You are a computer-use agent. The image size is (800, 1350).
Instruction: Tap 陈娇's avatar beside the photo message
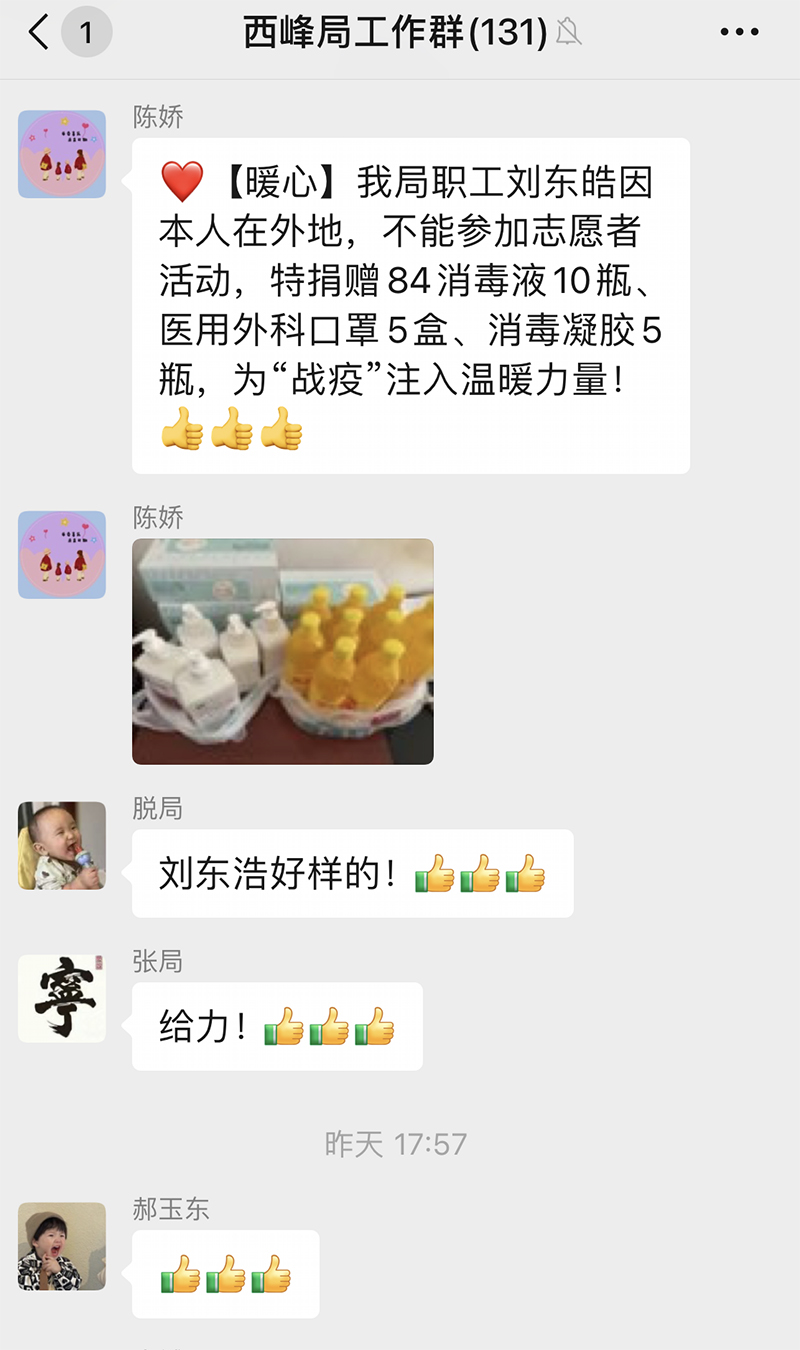tap(62, 555)
